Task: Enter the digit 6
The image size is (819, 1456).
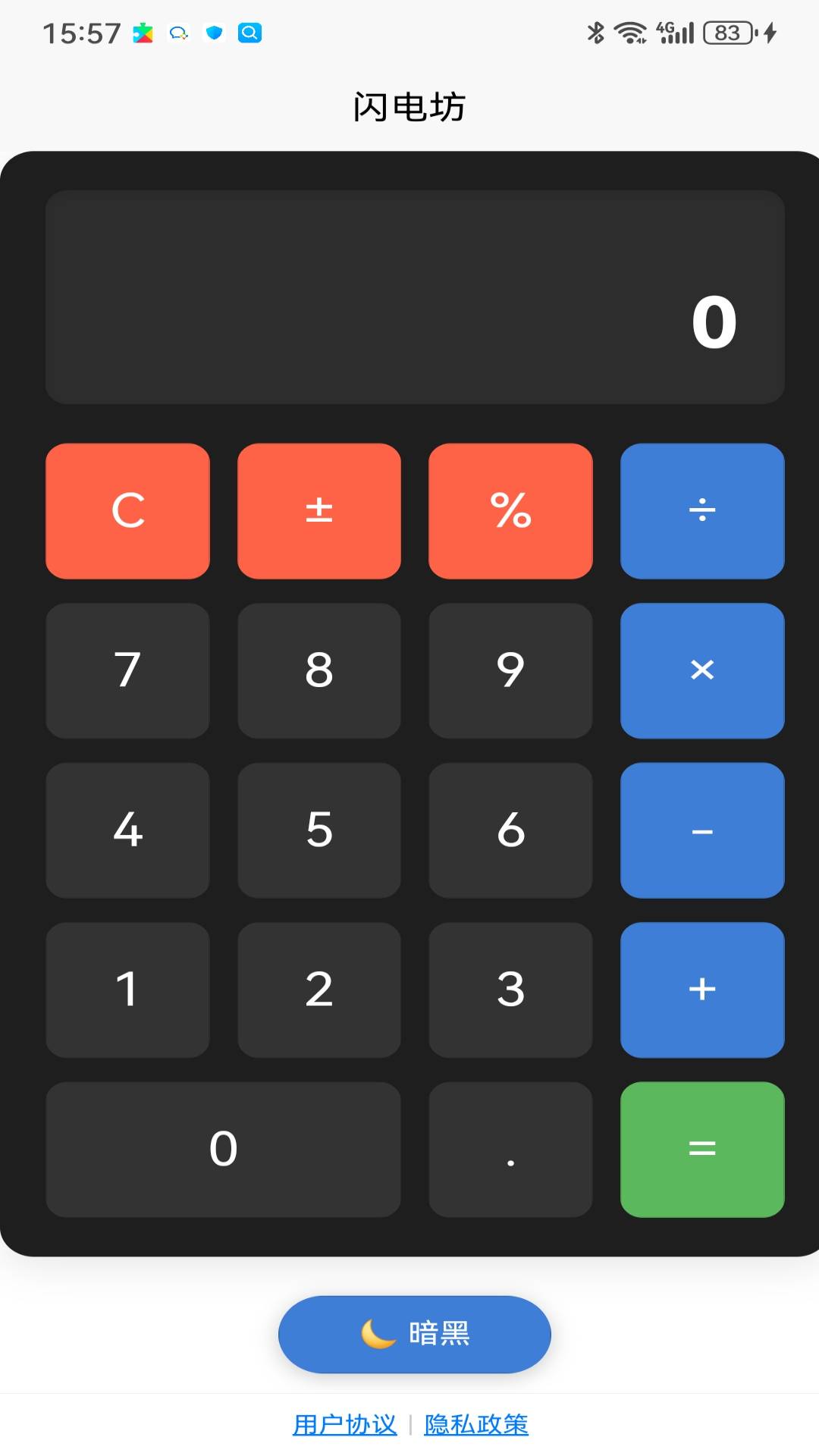Action: (510, 830)
